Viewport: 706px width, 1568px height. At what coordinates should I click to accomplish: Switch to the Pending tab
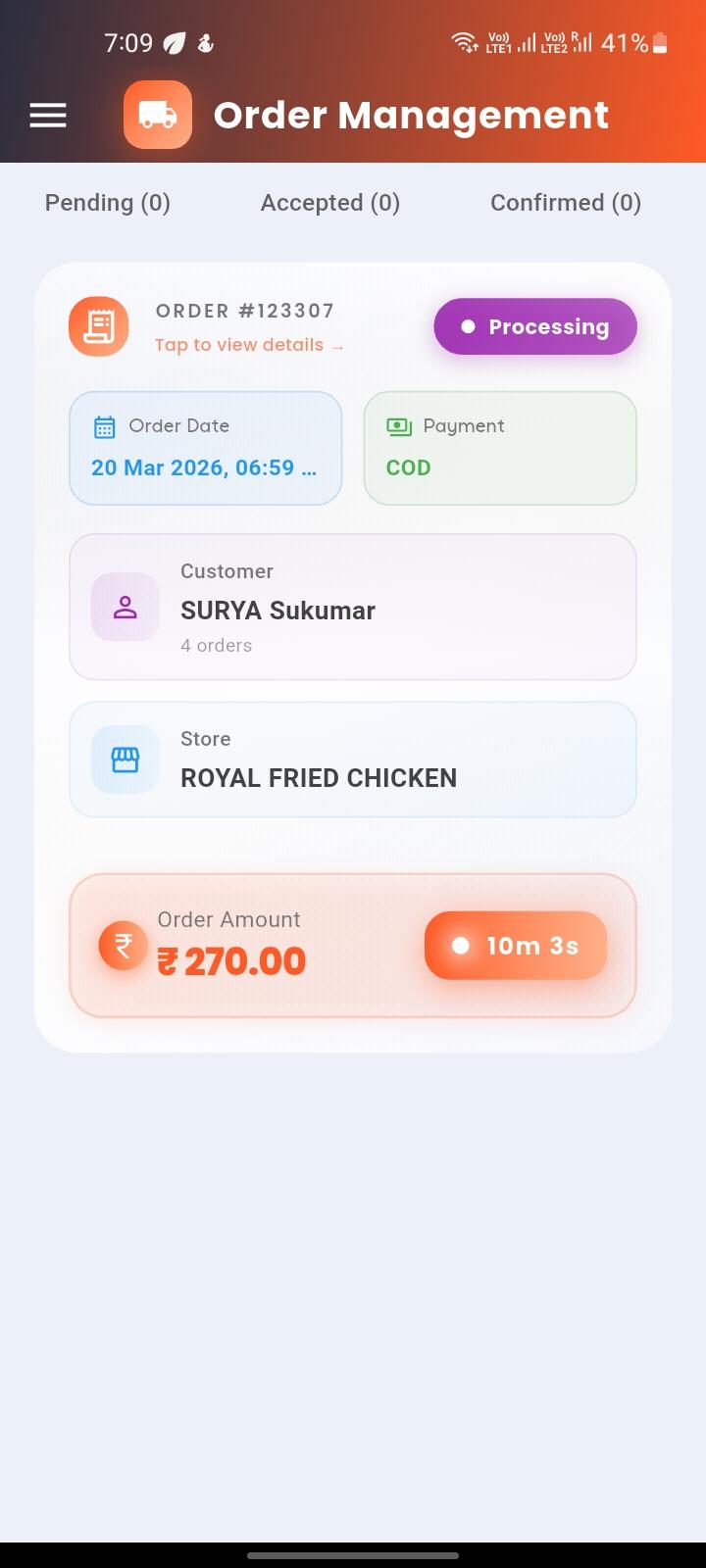click(107, 203)
